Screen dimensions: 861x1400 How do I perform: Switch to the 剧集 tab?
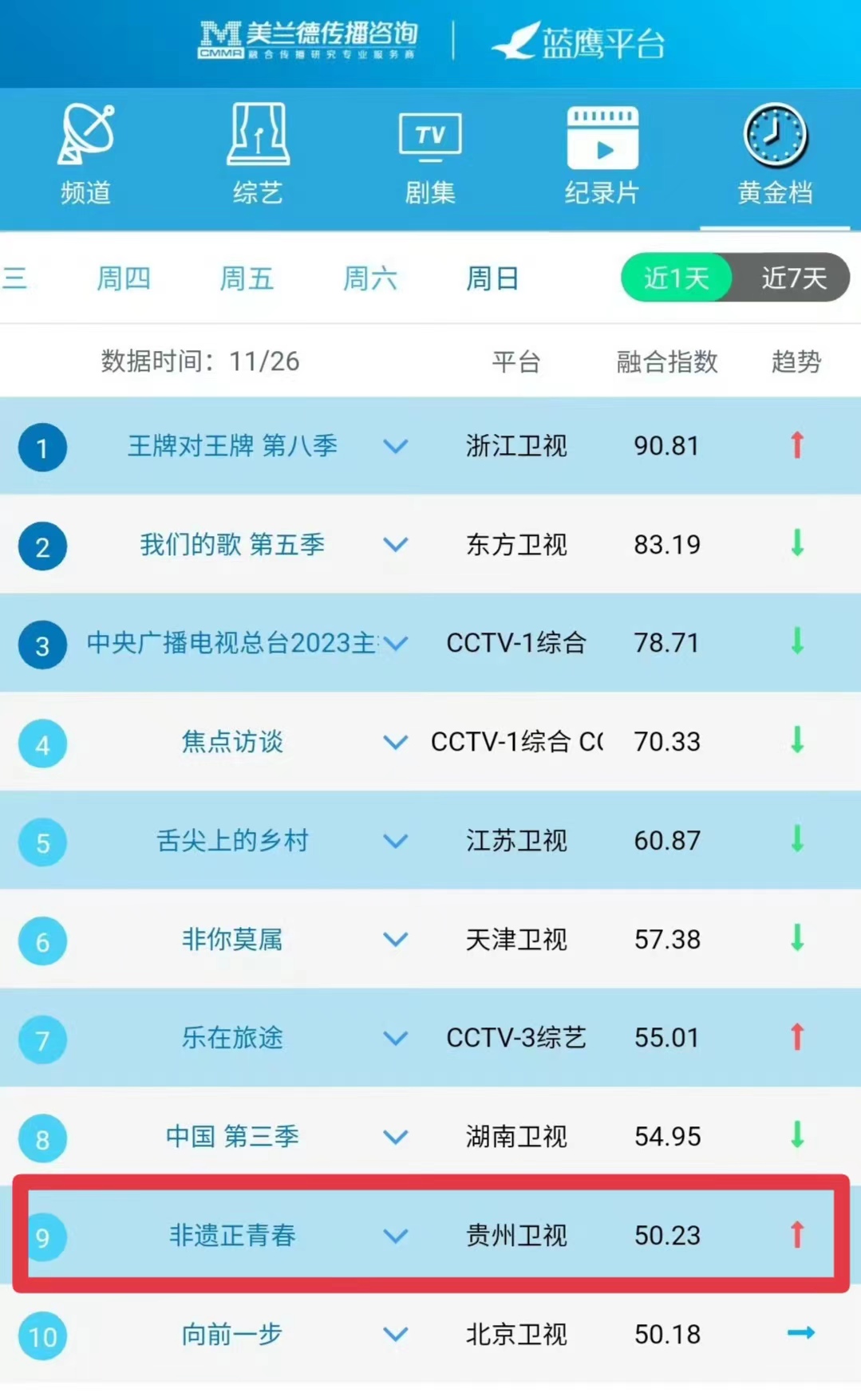tap(430, 156)
